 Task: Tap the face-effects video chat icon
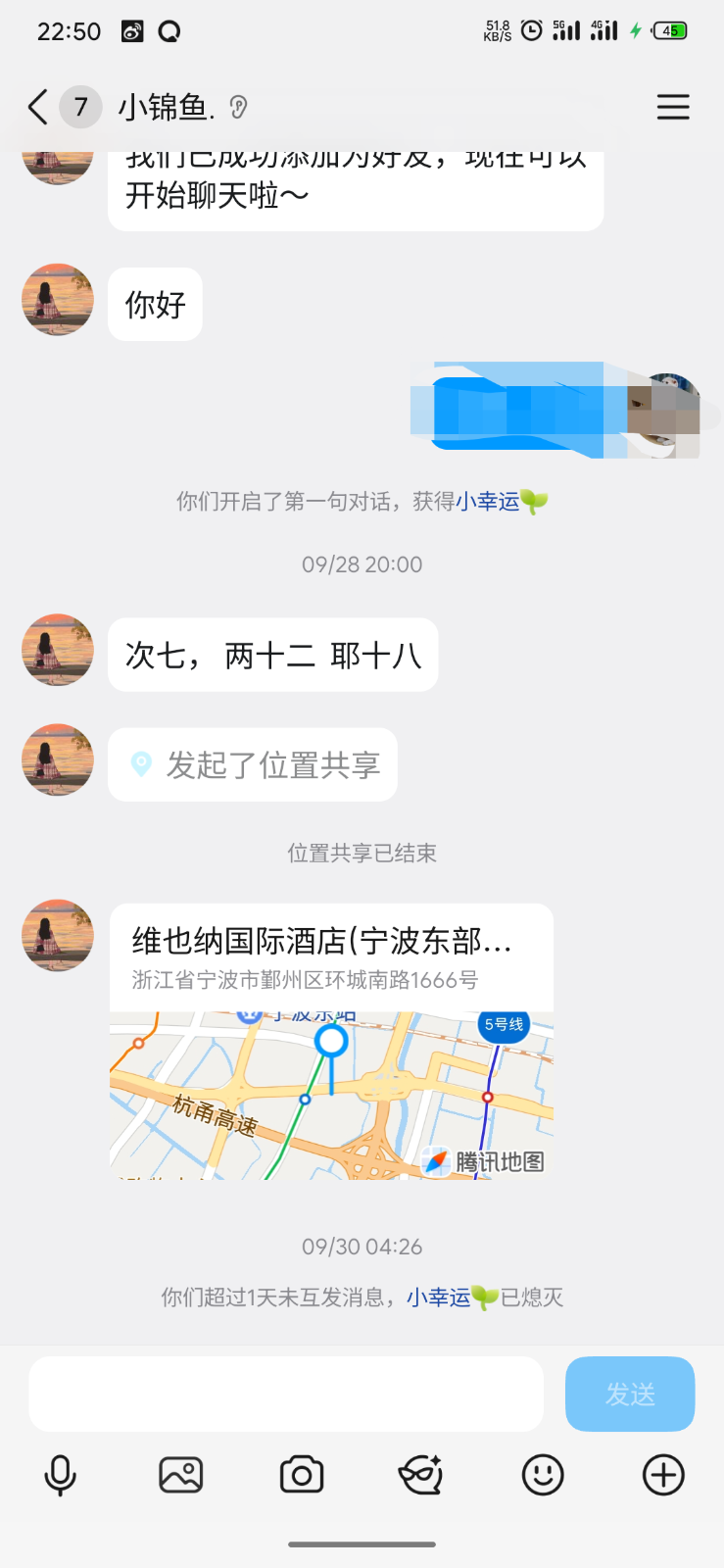coord(421,1474)
